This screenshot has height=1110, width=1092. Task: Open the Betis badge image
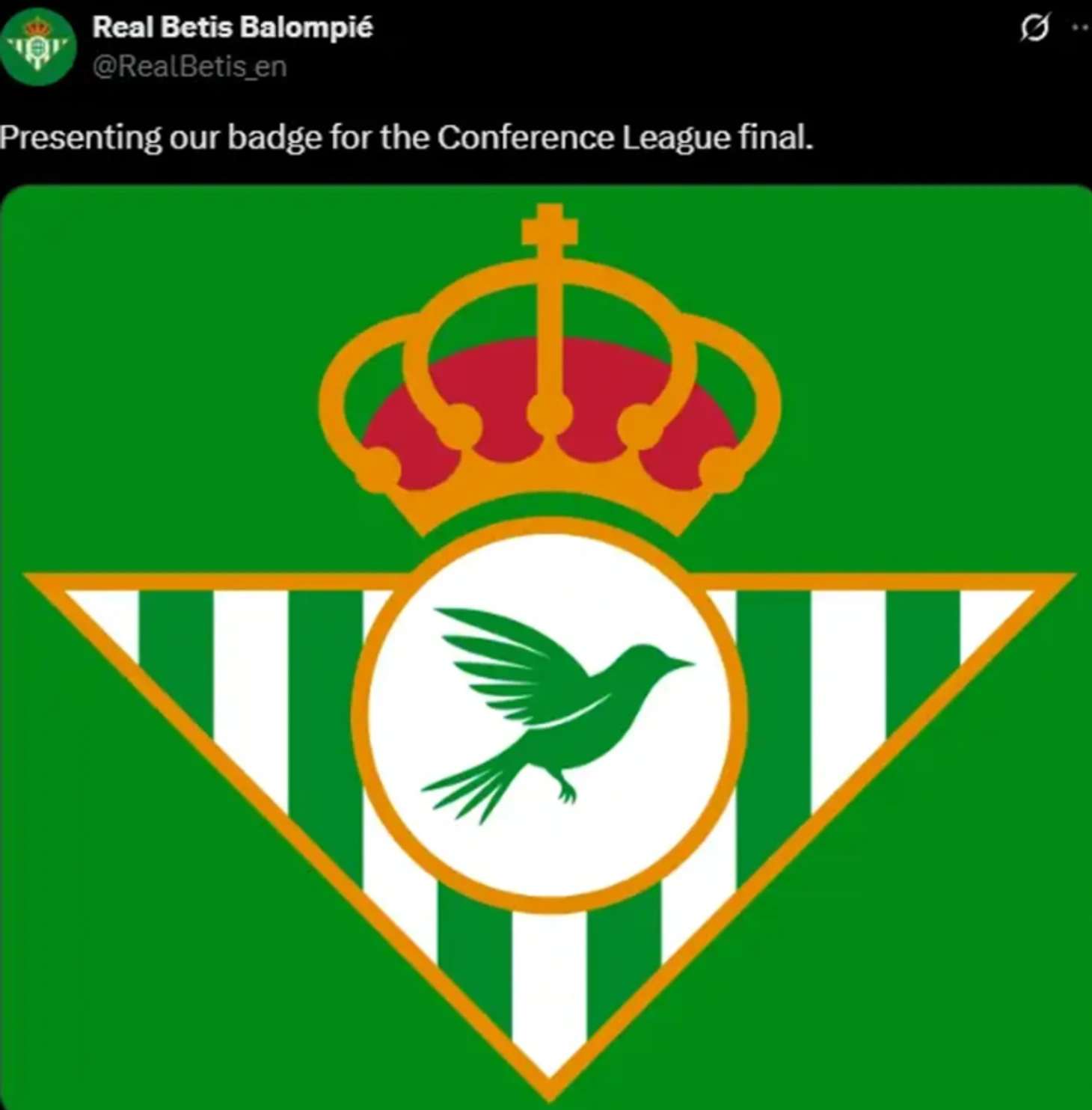[546, 643]
